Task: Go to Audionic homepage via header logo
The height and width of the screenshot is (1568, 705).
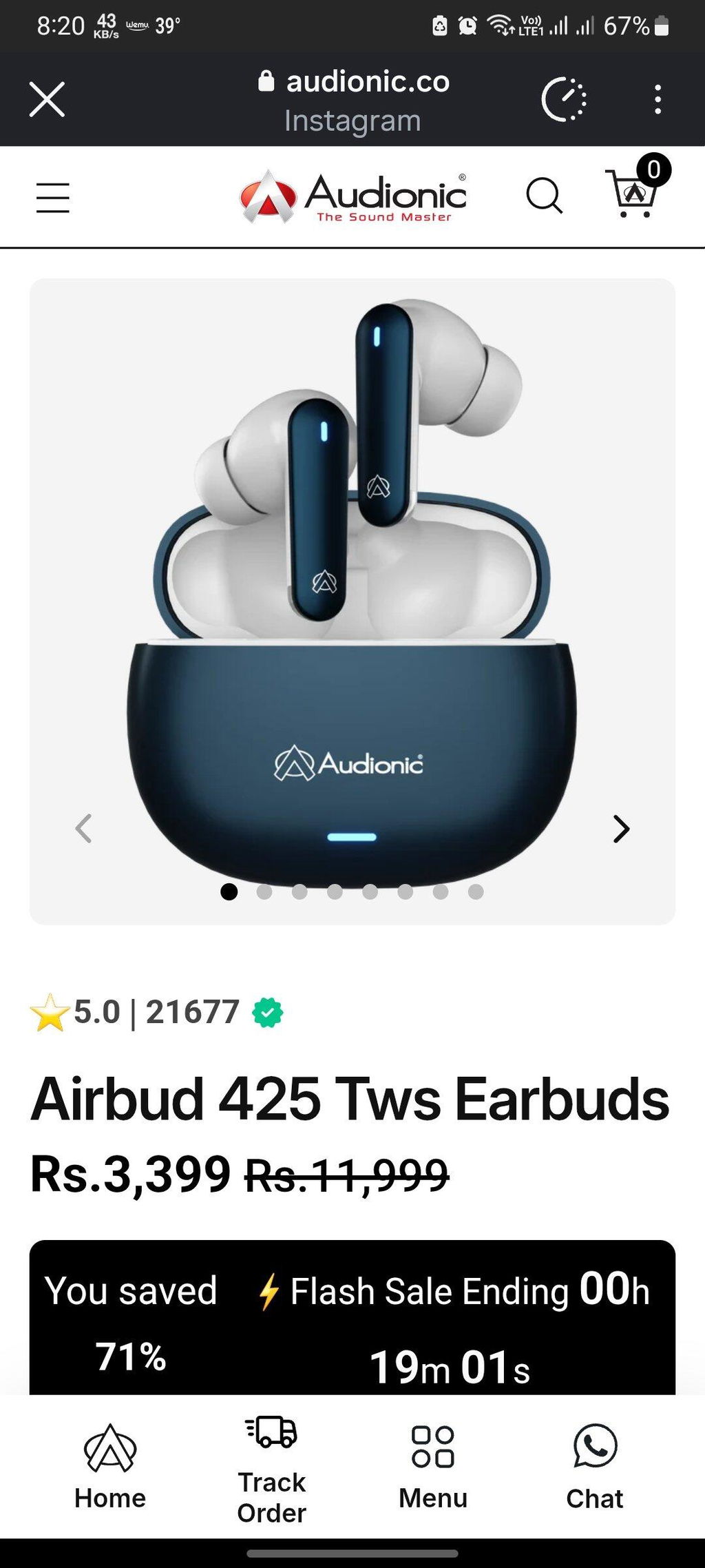Action: click(x=354, y=196)
